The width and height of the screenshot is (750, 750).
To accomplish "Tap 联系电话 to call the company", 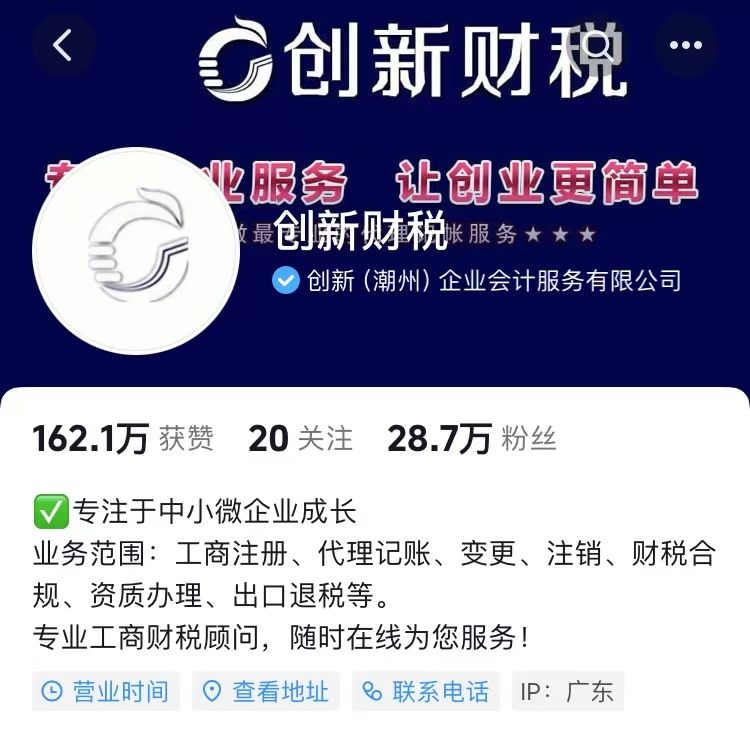I will point(426,691).
